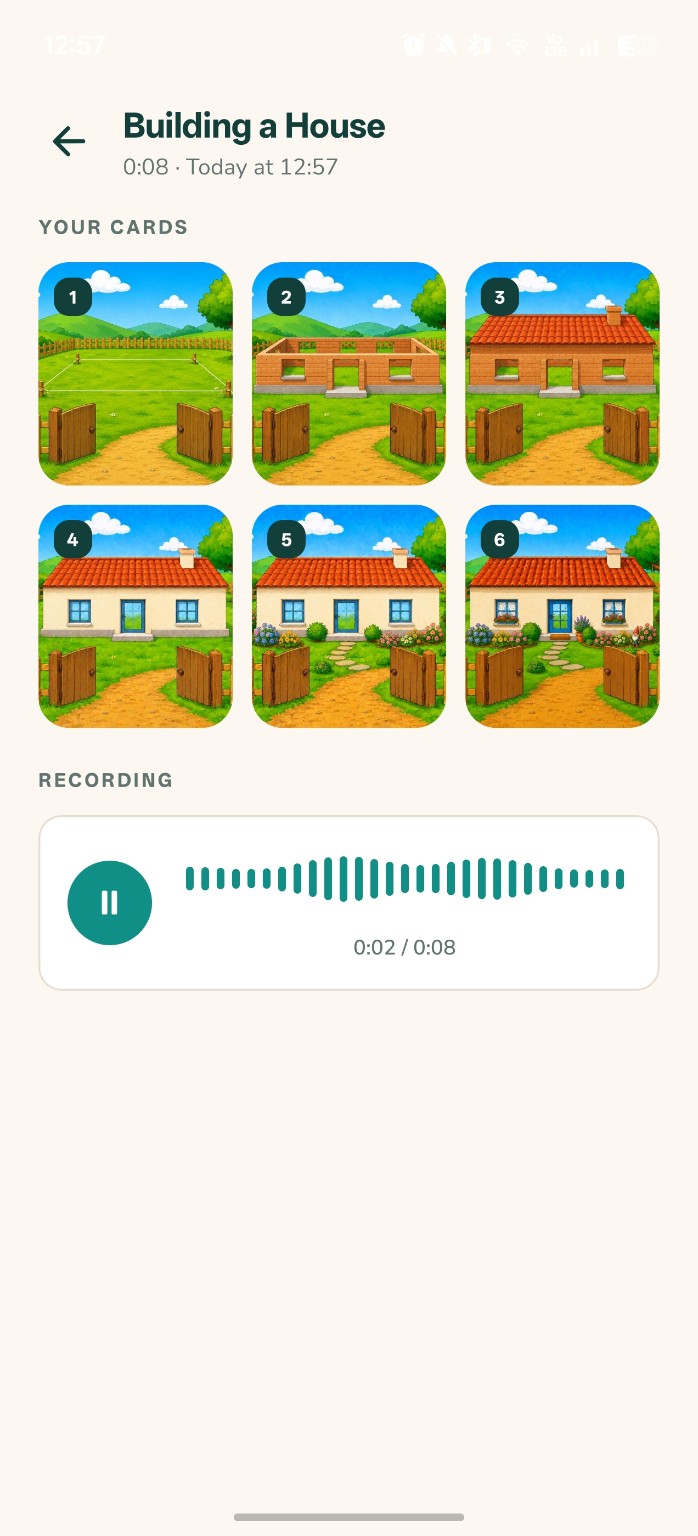Seek within the recording waveform
The height and width of the screenshot is (1536, 698).
pyautogui.click(x=405, y=879)
